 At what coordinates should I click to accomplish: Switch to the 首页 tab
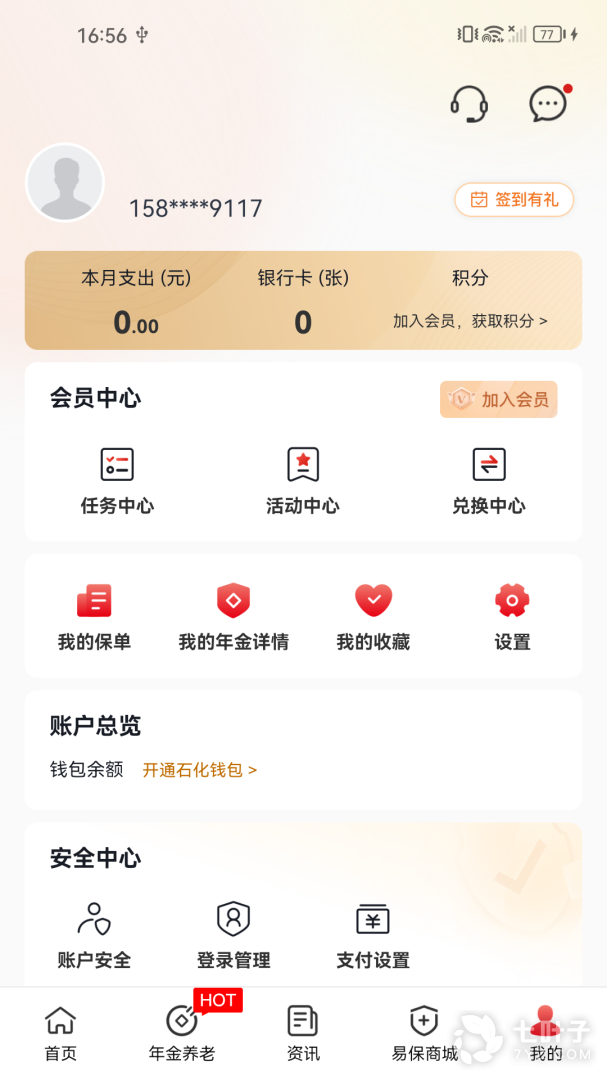61,1034
